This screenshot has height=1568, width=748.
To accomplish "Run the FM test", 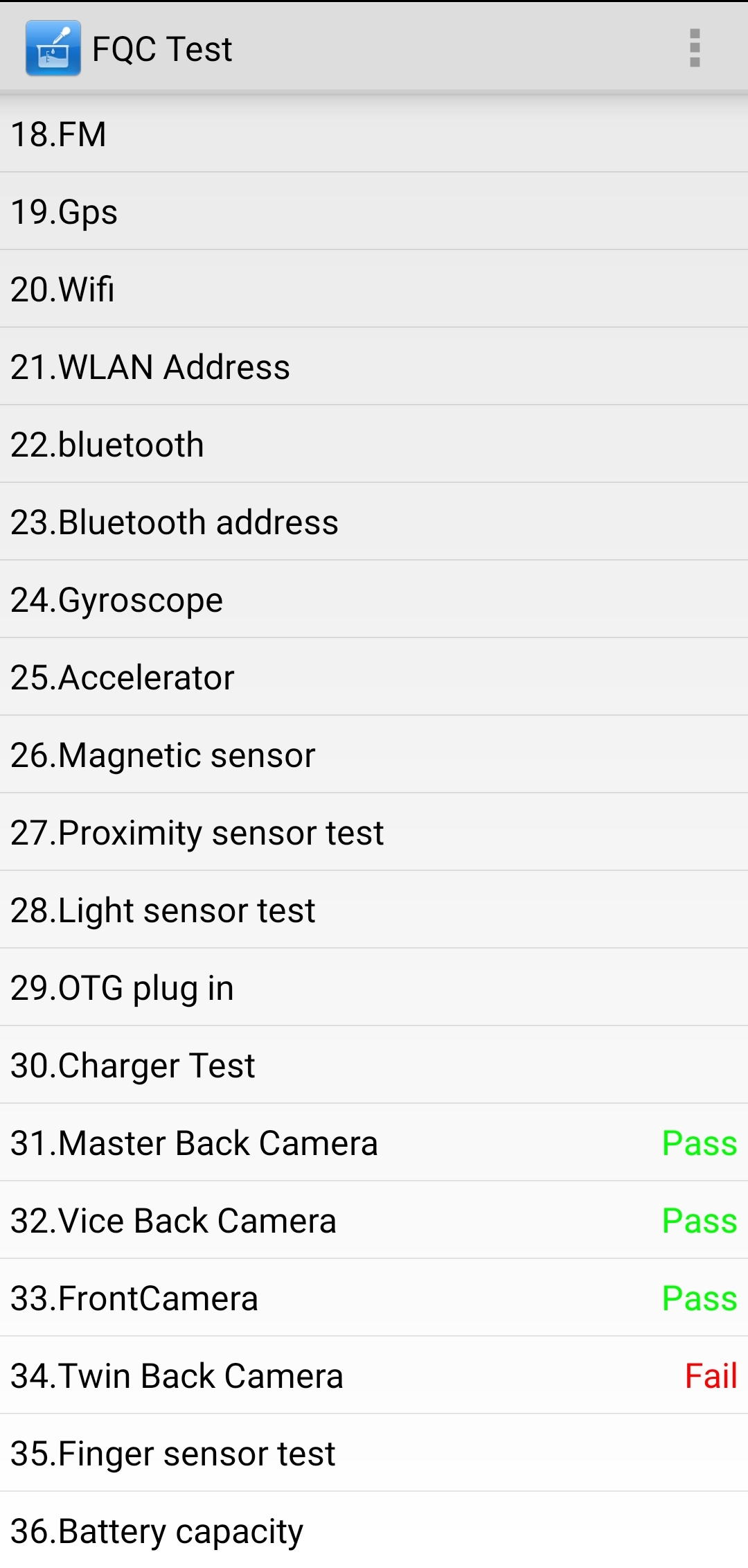I will (374, 134).
